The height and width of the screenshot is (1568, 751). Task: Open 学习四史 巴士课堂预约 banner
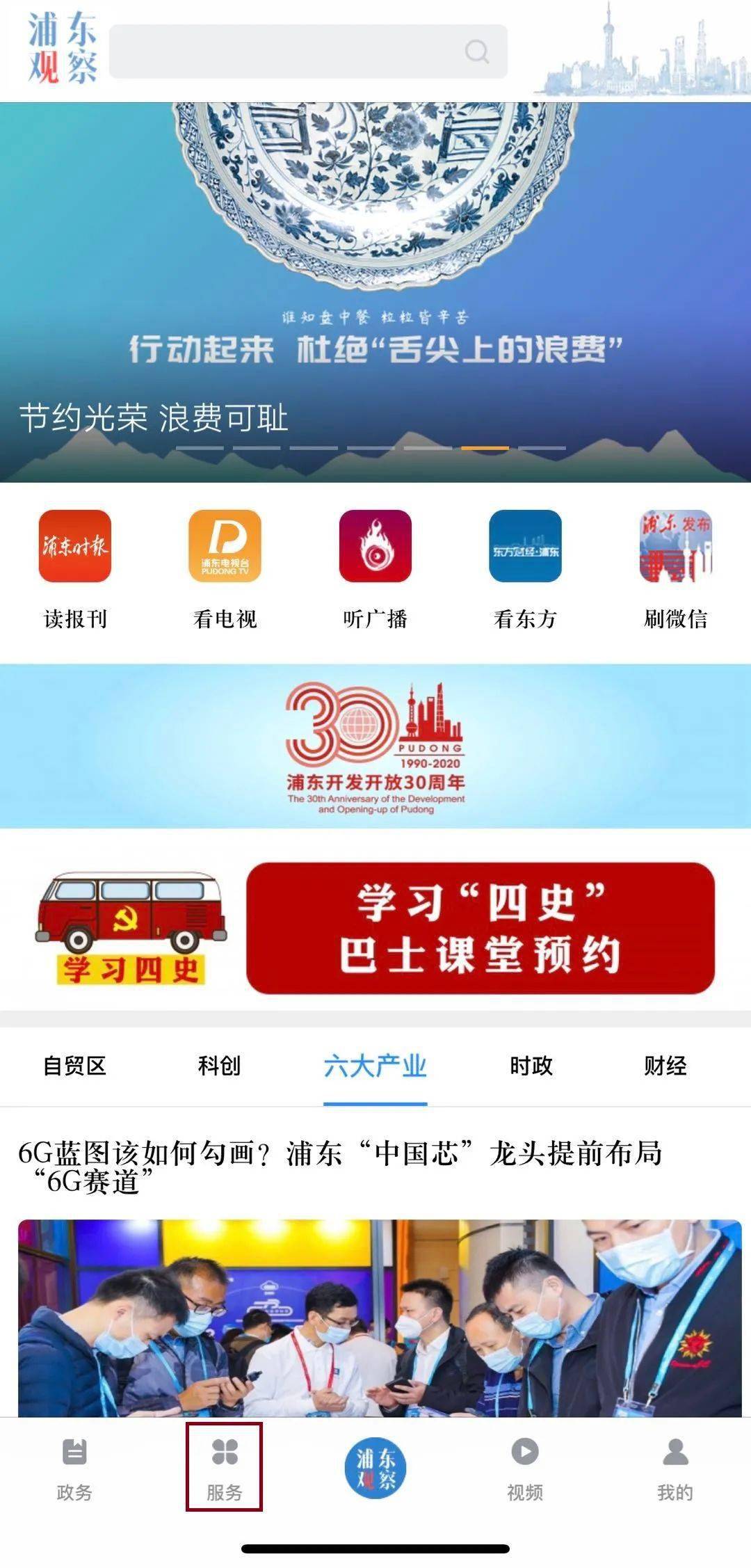(x=375, y=928)
